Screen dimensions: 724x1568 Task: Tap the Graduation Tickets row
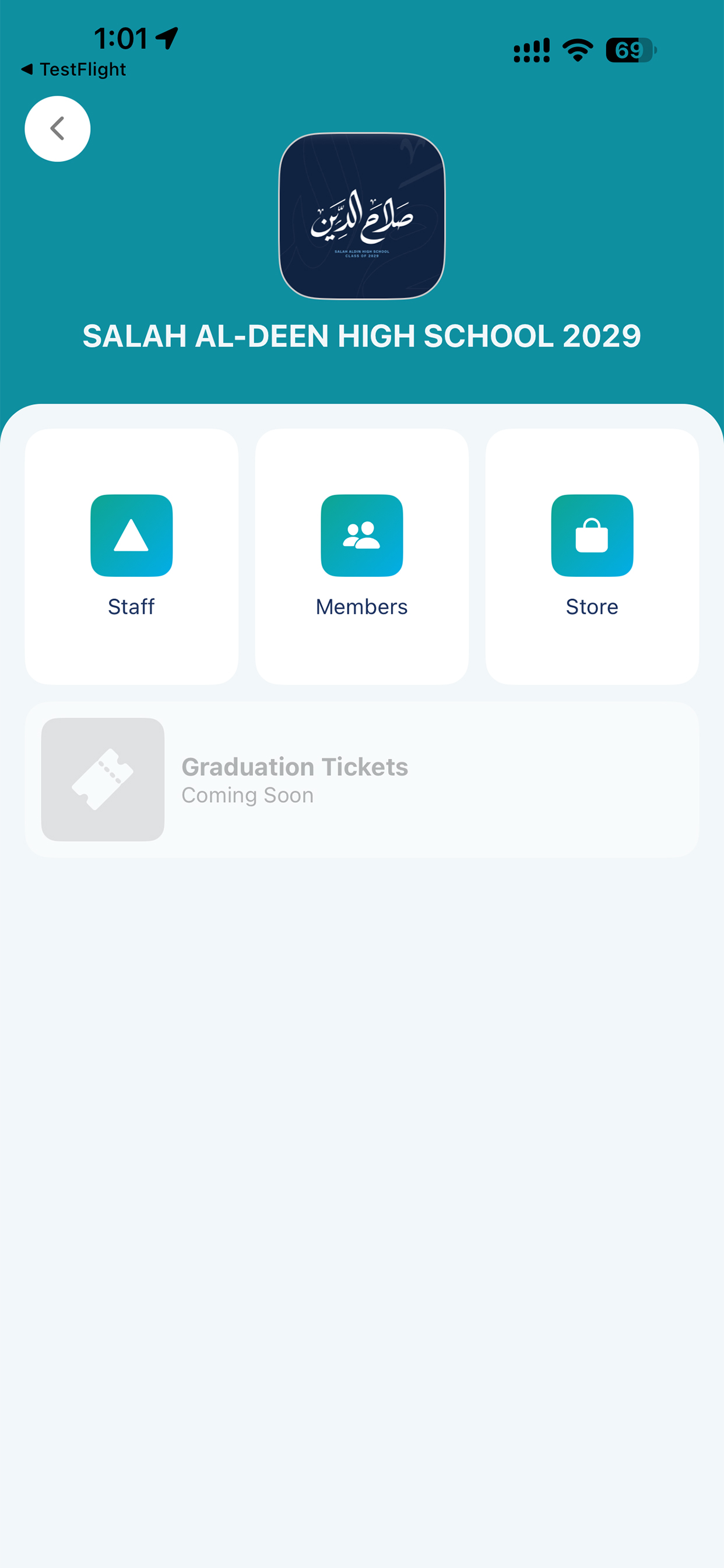[362, 779]
